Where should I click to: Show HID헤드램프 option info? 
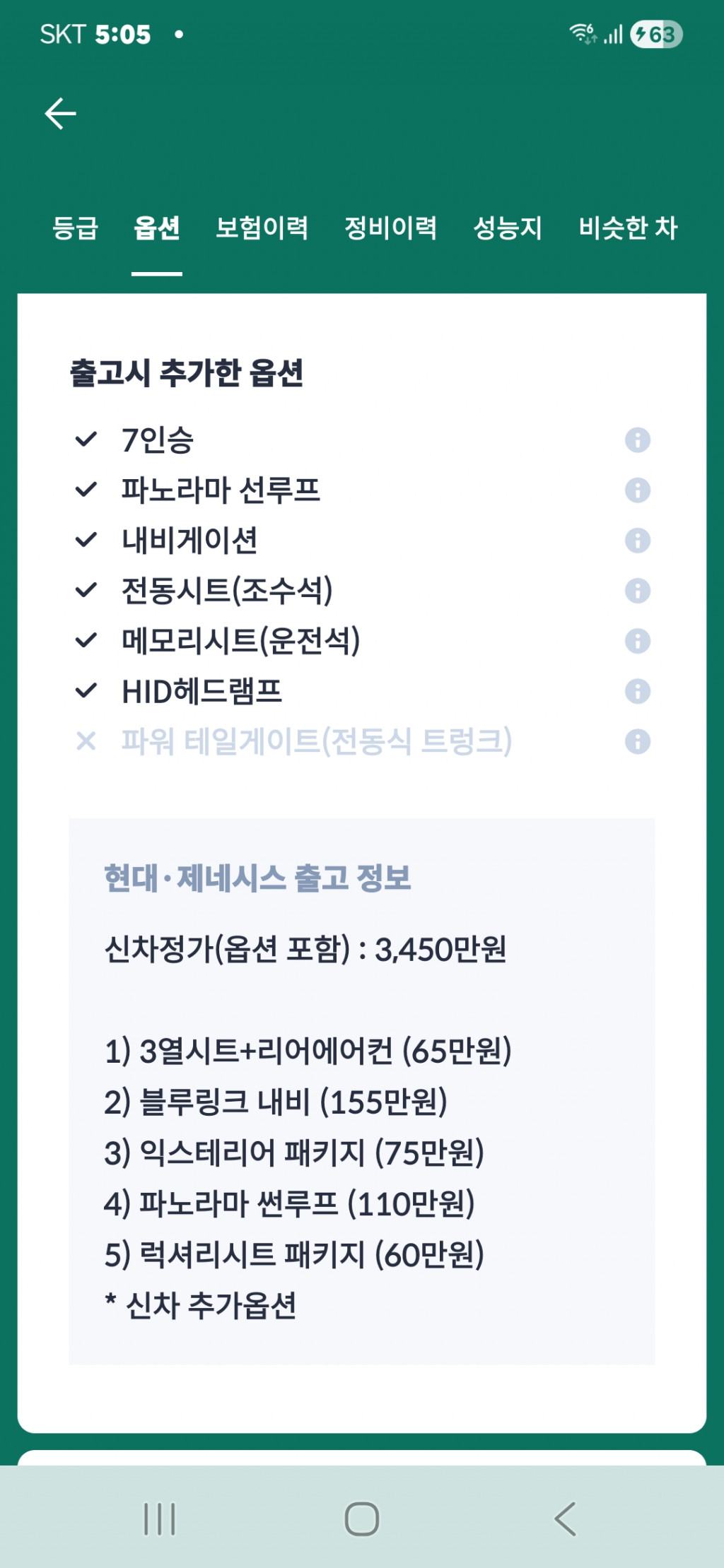point(637,691)
